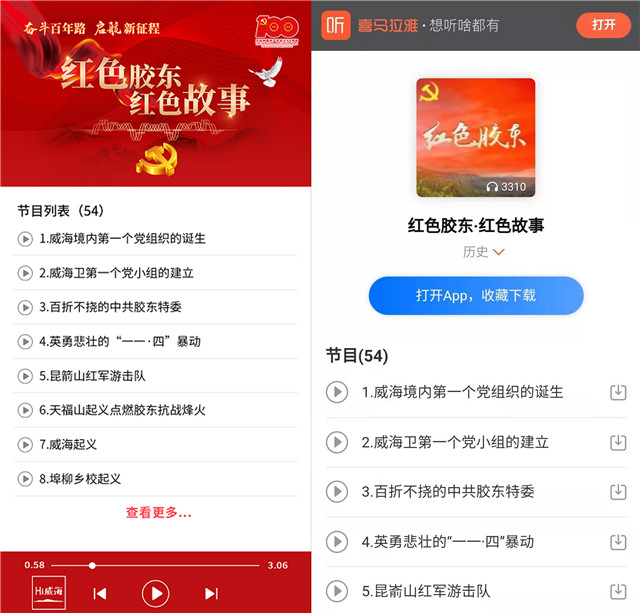This screenshot has width=640, height=613.
Task: Tap 查看更多 to show more episodes
Action: (158, 513)
